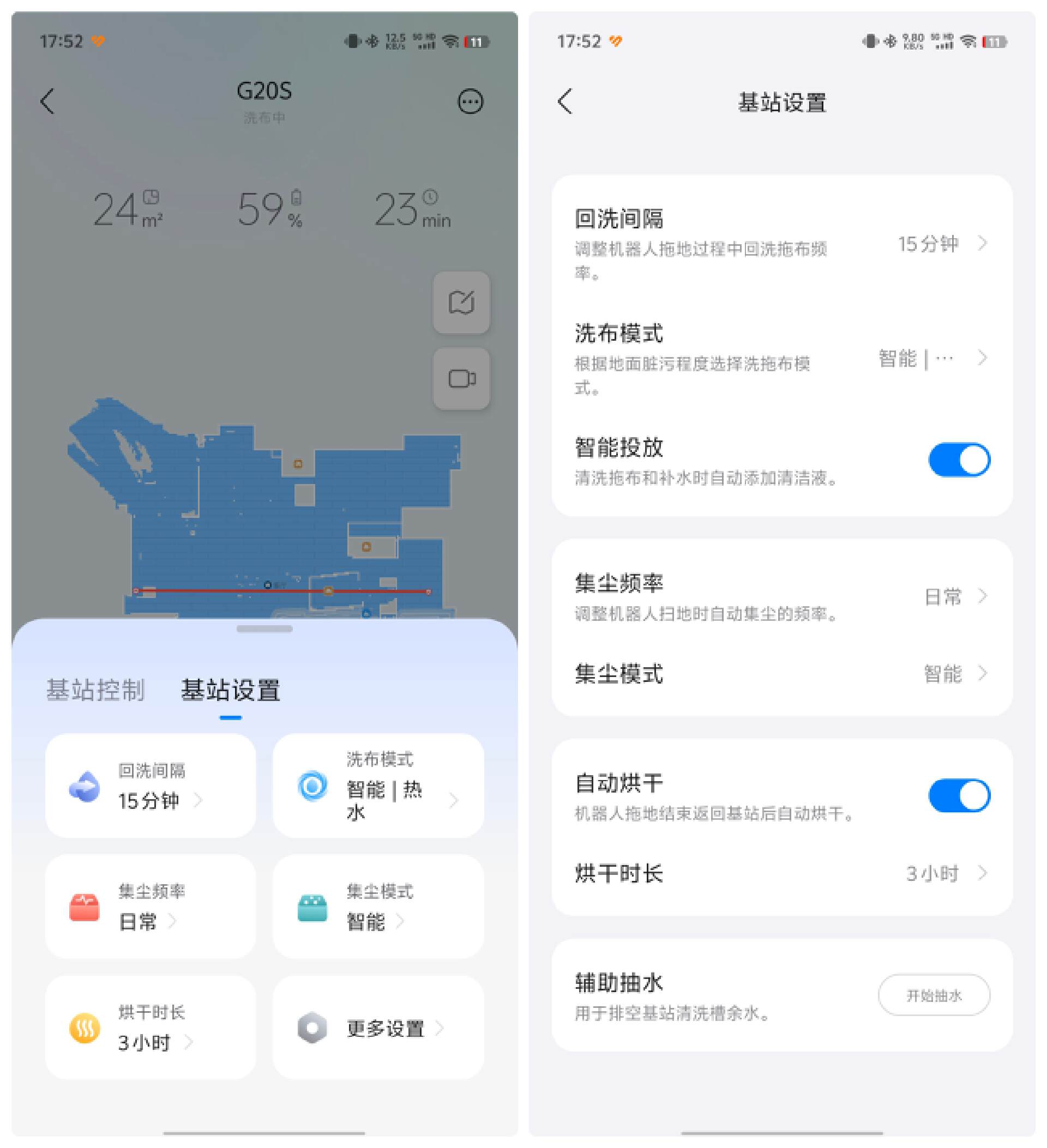
Task: Select the 基站设置 tab in bottom panel
Action: pos(230,690)
